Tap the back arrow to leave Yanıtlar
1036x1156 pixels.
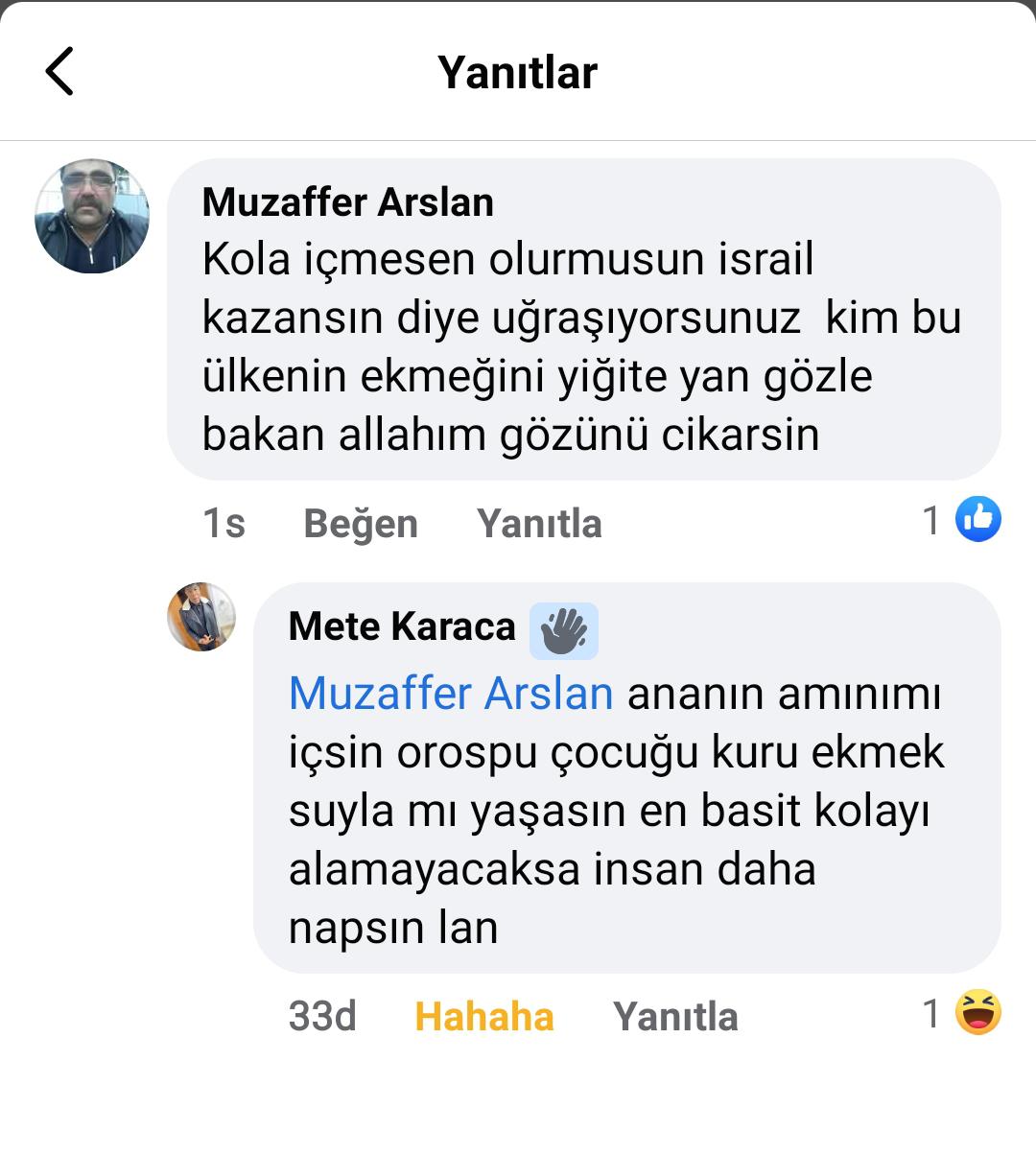(x=60, y=73)
